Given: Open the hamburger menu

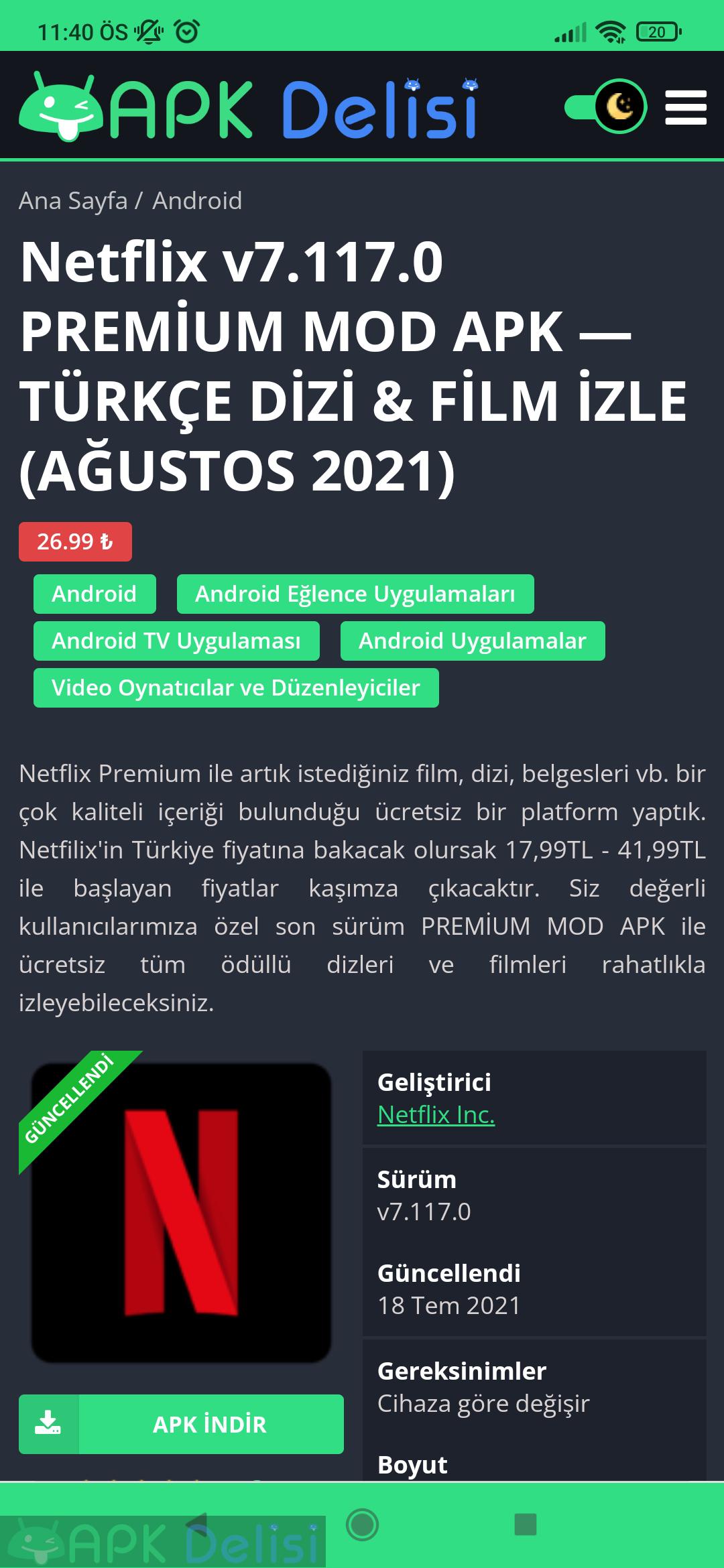Looking at the screenshot, I should (x=685, y=107).
